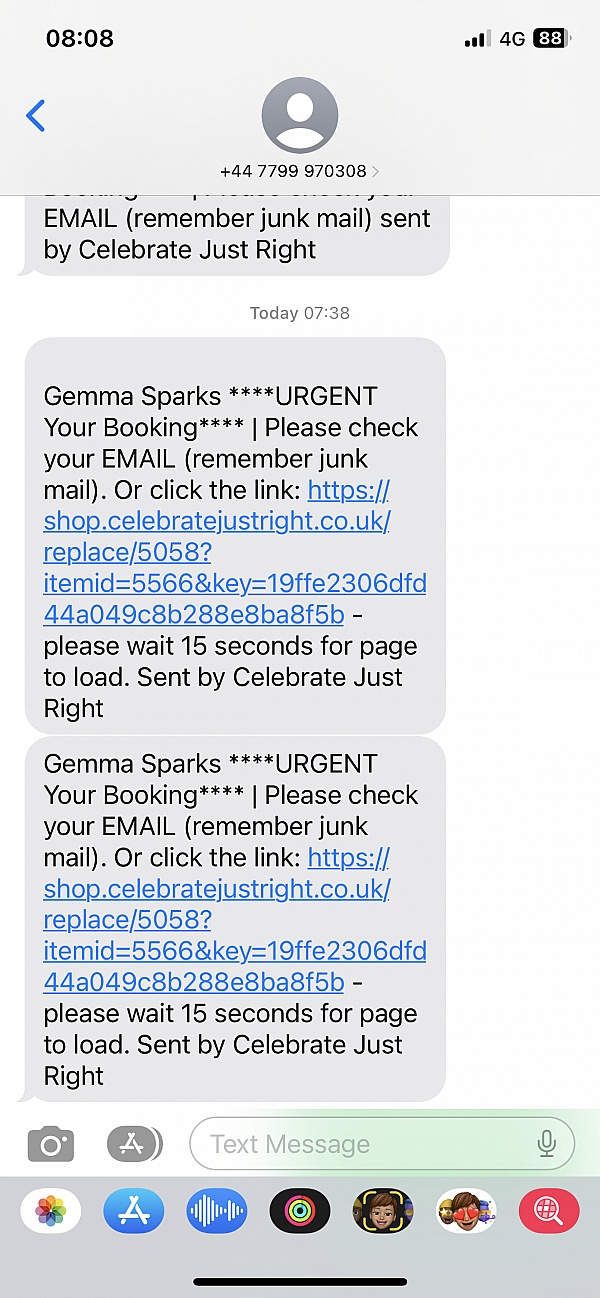Search images with the red globe icon
This screenshot has height=1298, width=600.
point(549,1213)
